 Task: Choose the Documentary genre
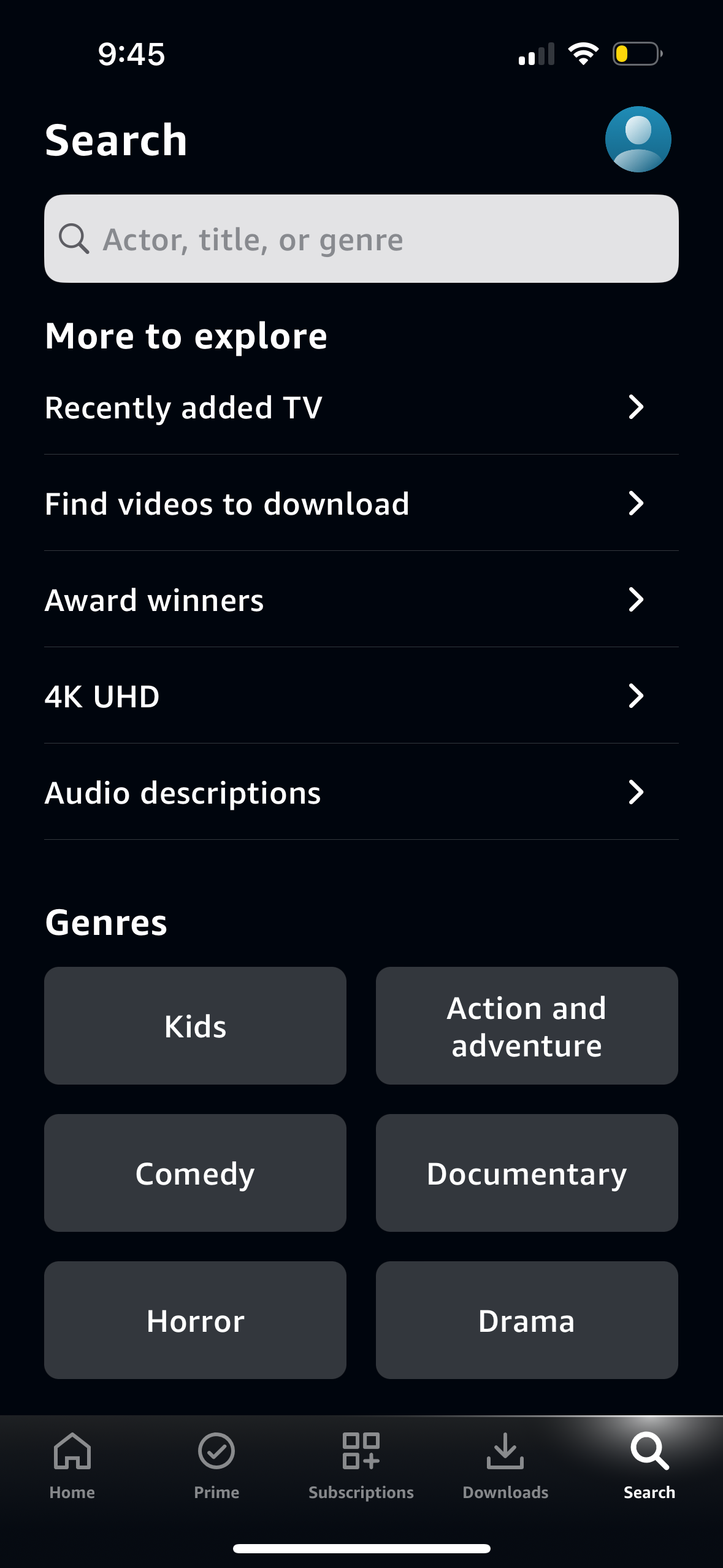pyautogui.click(x=526, y=1173)
